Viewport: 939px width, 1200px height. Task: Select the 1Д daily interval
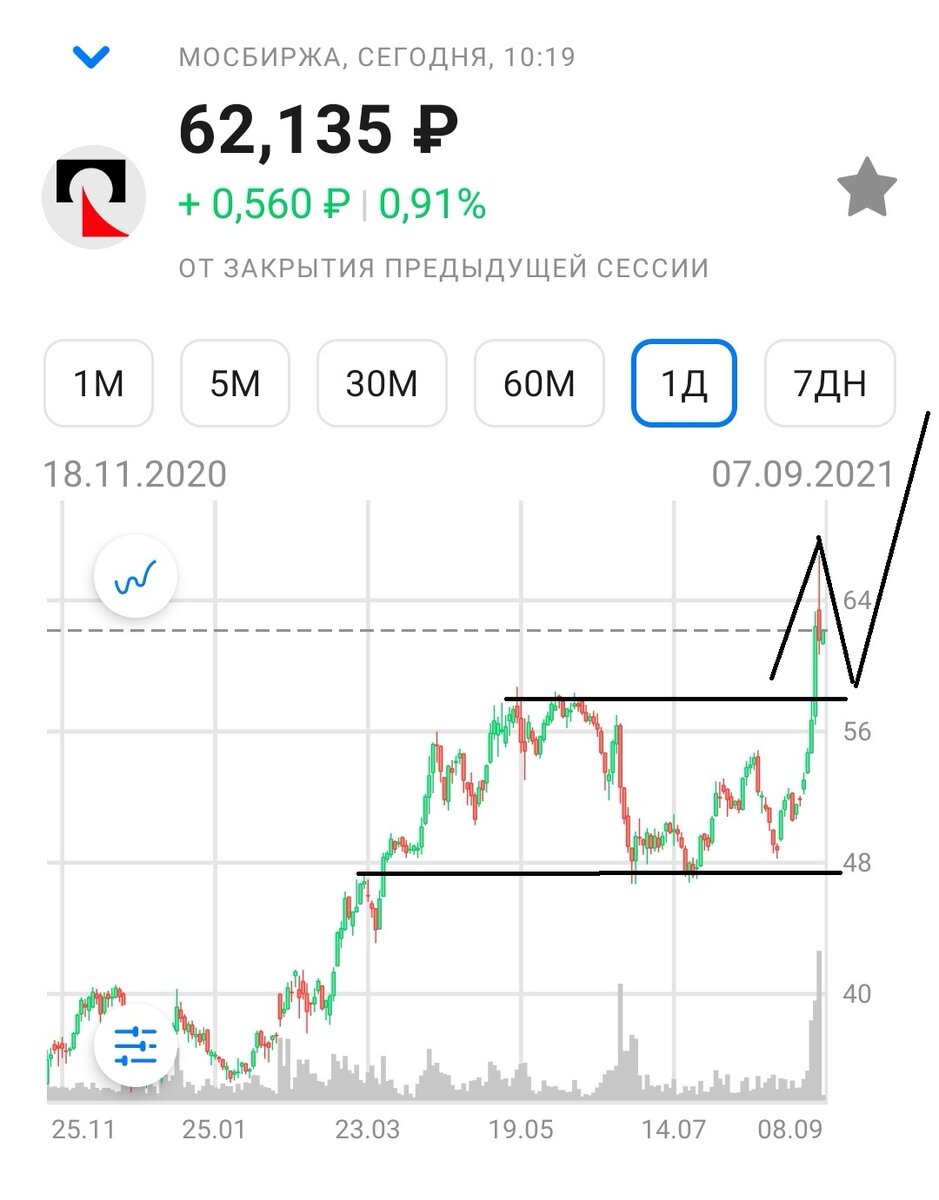point(684,383)
